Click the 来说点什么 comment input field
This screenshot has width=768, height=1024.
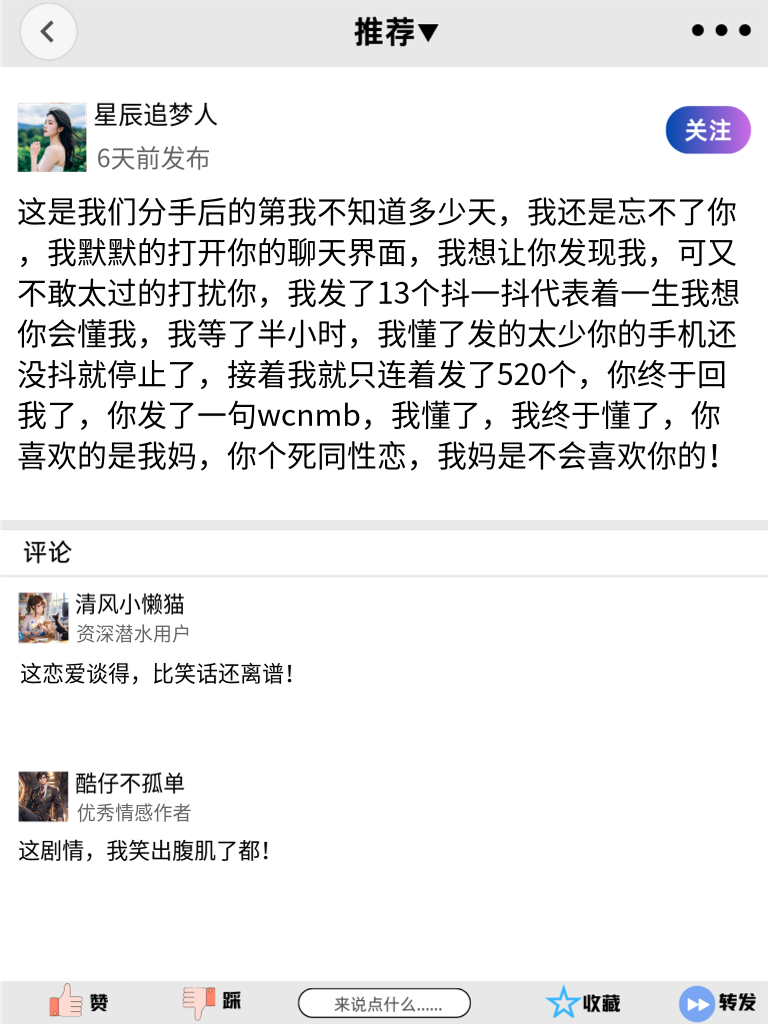(384, 1002)
